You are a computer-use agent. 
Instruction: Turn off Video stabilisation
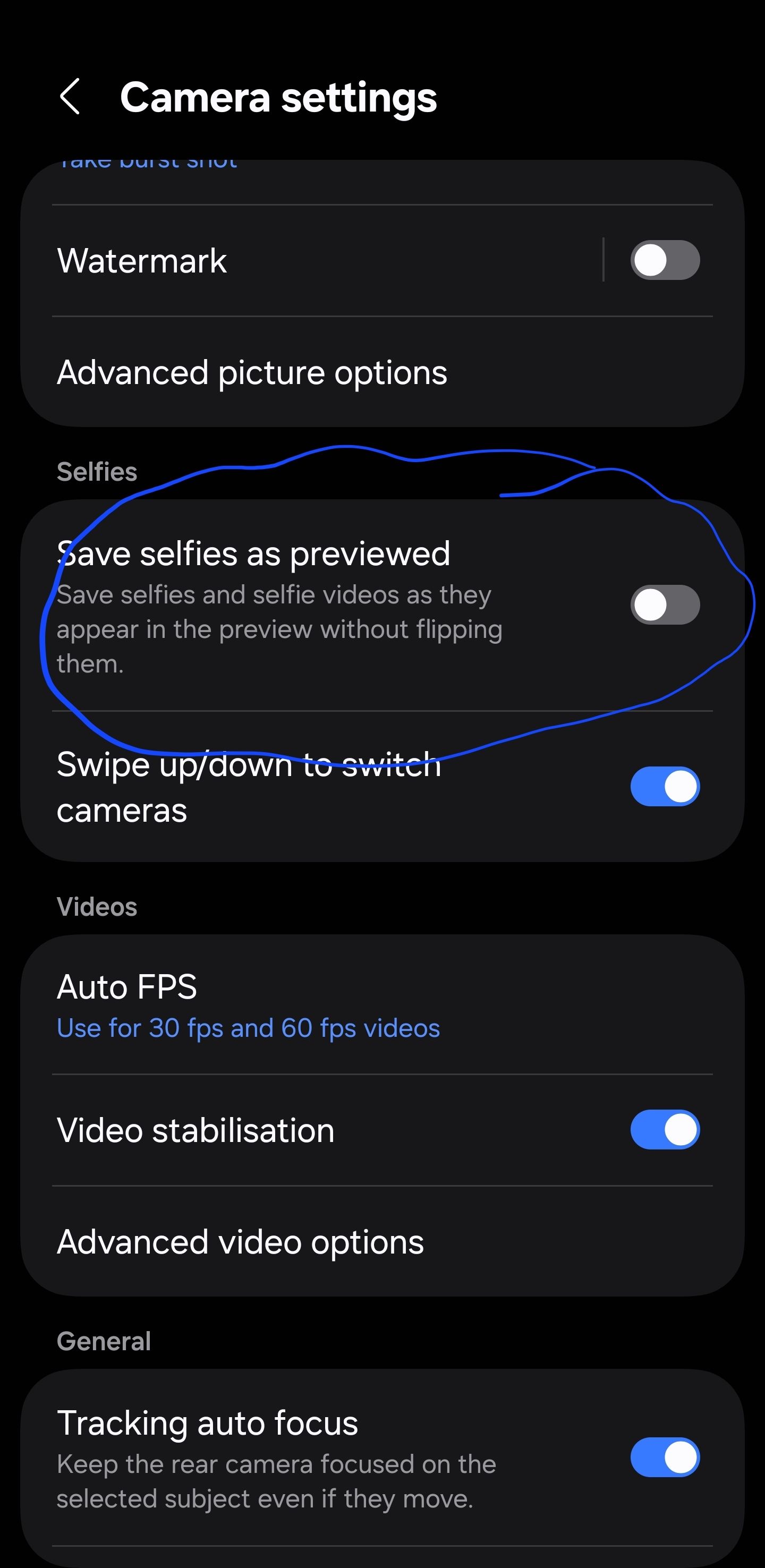pos(665,1130)
